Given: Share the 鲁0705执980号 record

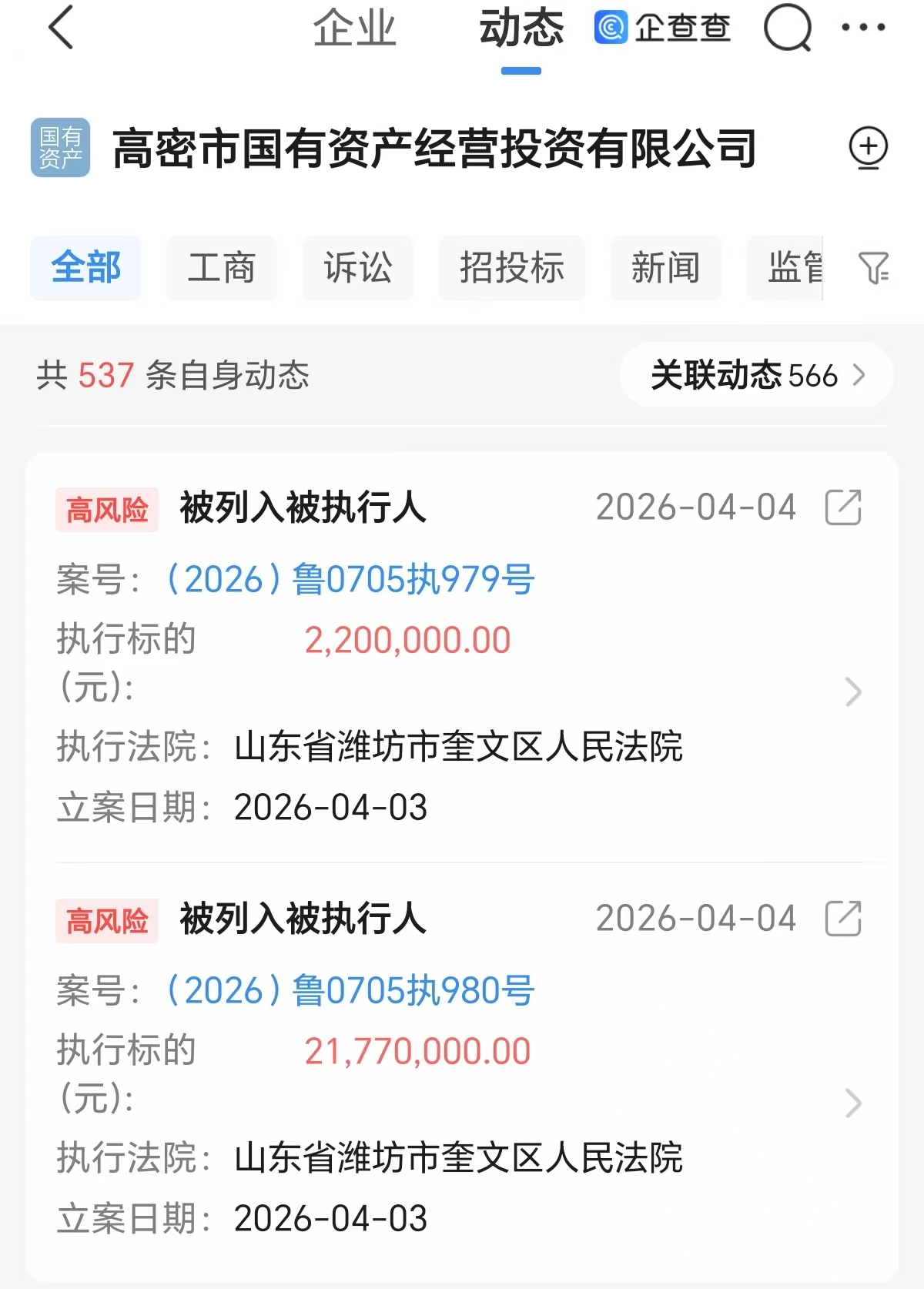Looking at the screenshot, I should [843, 919].
